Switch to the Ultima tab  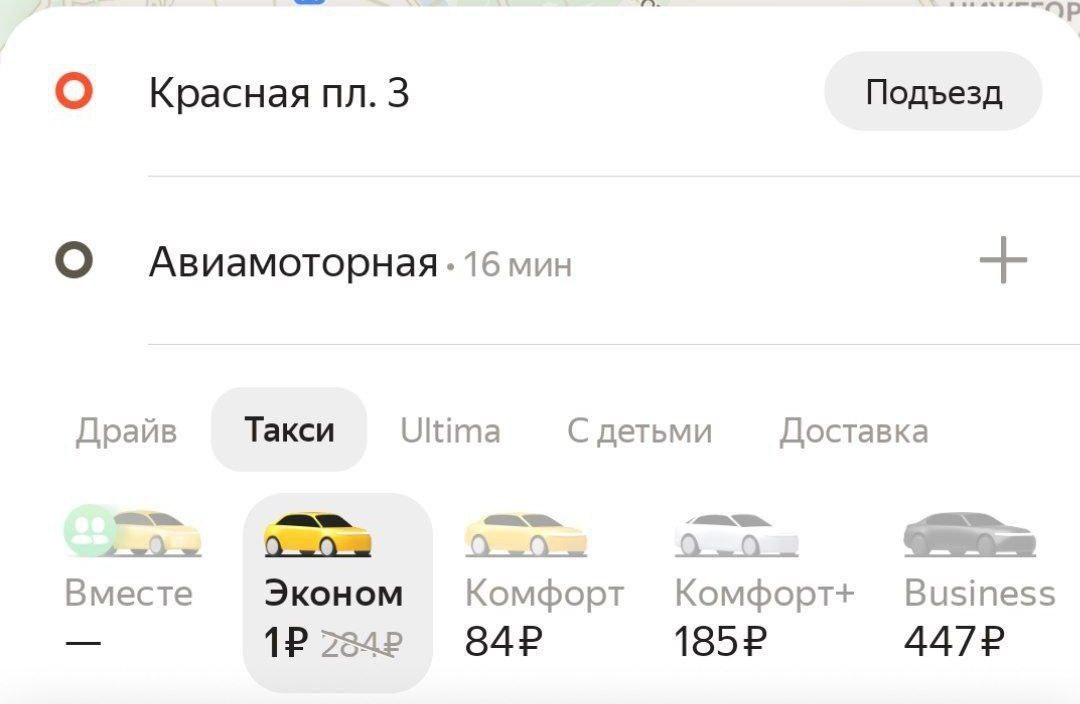[x=450, y=431]
